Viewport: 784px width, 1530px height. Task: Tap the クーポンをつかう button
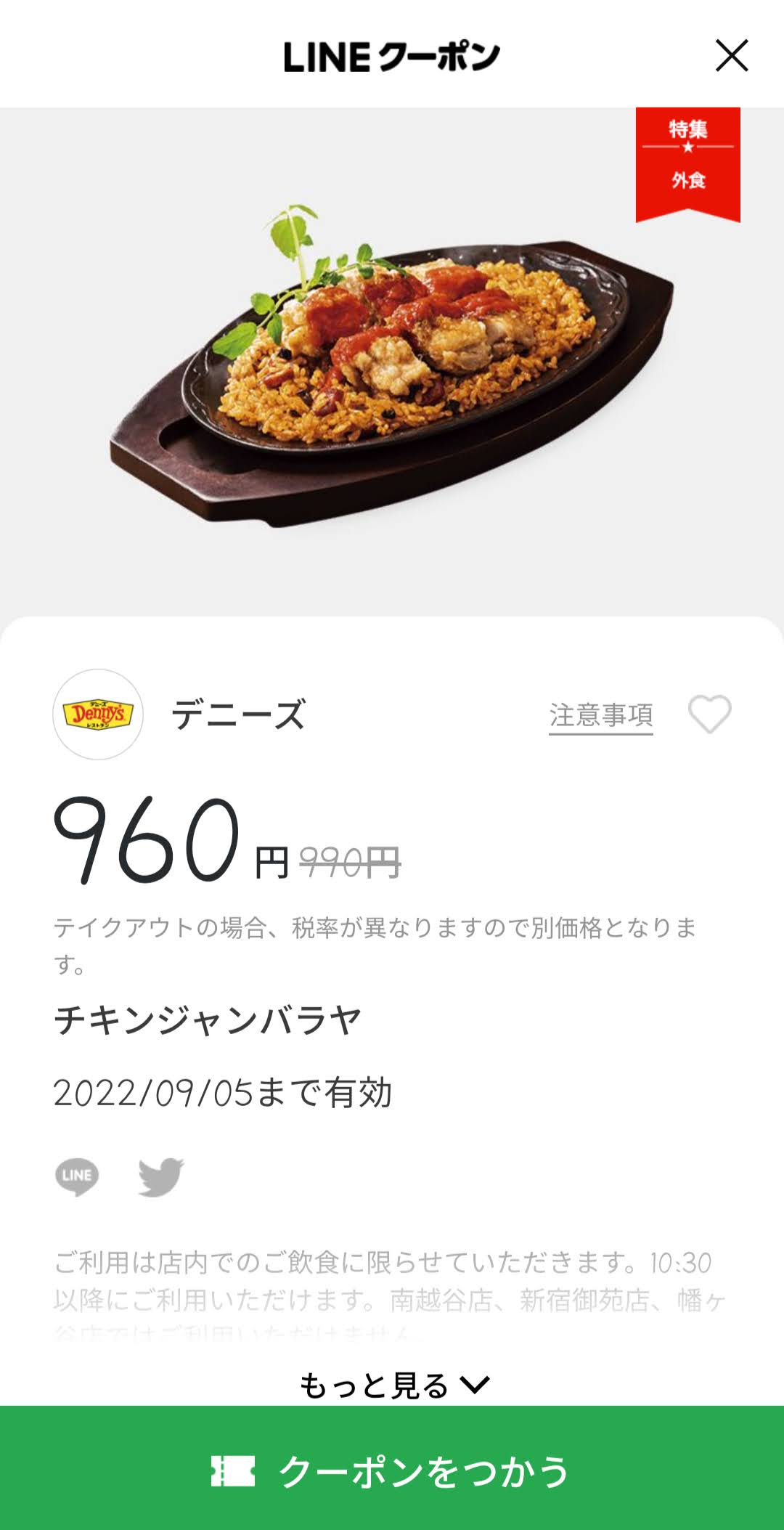[392, 1468]
